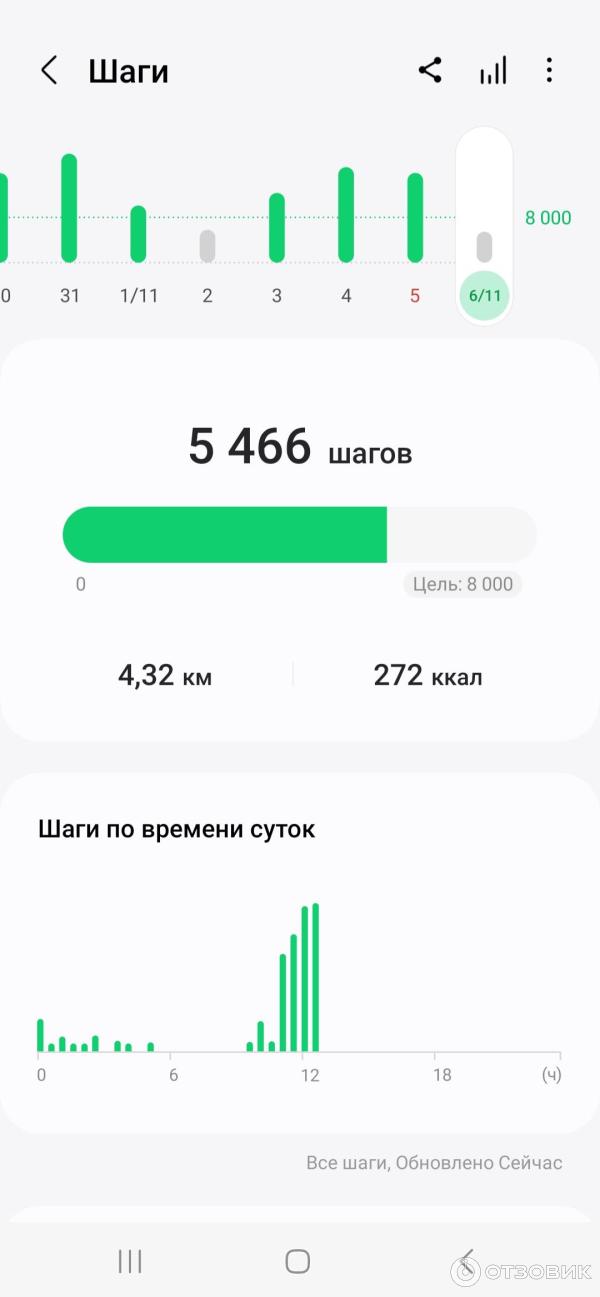600x1297 pixels.
Task: Go to the system home screen
Action: (x=297, y=1261)
